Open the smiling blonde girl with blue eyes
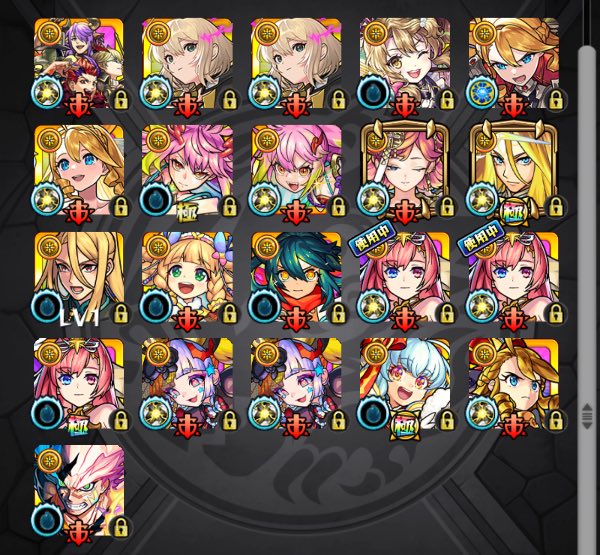Screen dimensions: 600x555 click(79, 171)
